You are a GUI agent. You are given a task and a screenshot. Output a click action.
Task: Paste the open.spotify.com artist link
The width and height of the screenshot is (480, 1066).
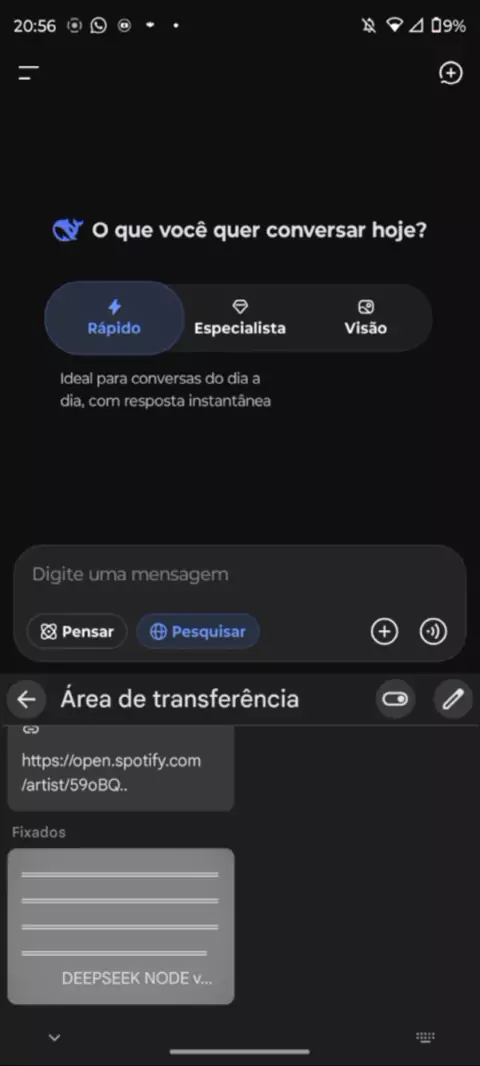[x=121, y=768]
